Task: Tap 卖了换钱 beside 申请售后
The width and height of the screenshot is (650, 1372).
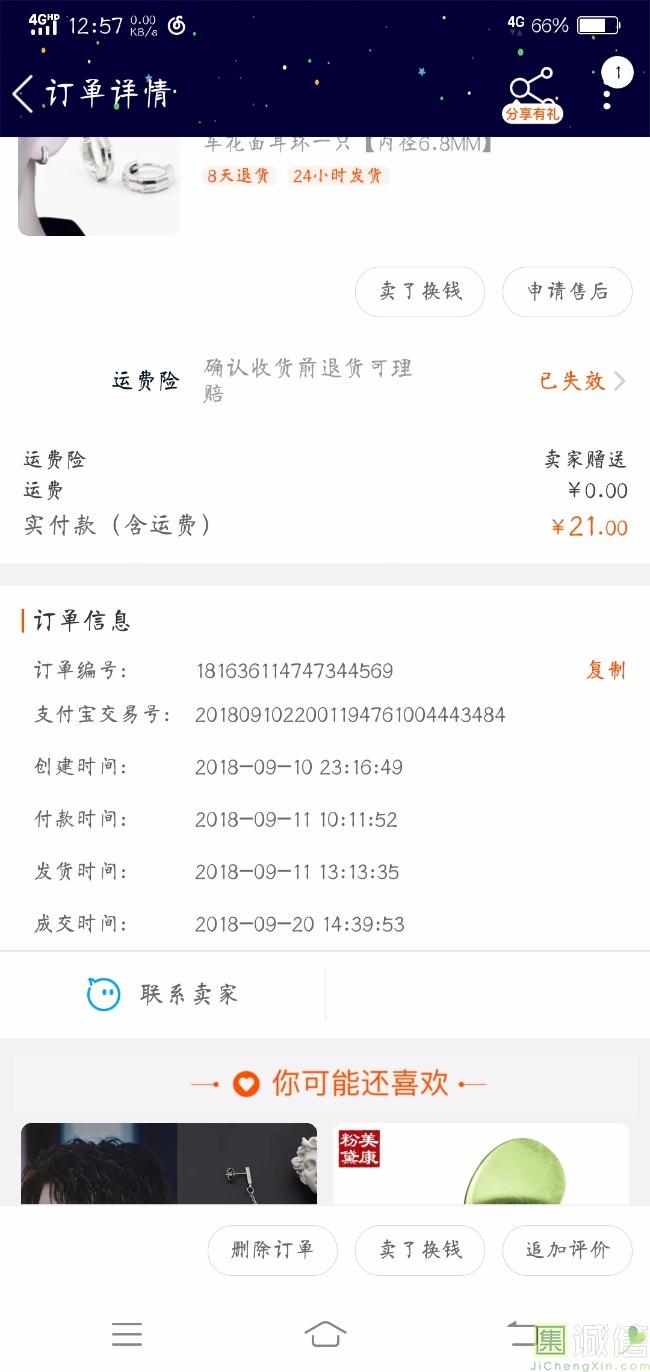Action: pyautogui.click(x=420, y=292)
